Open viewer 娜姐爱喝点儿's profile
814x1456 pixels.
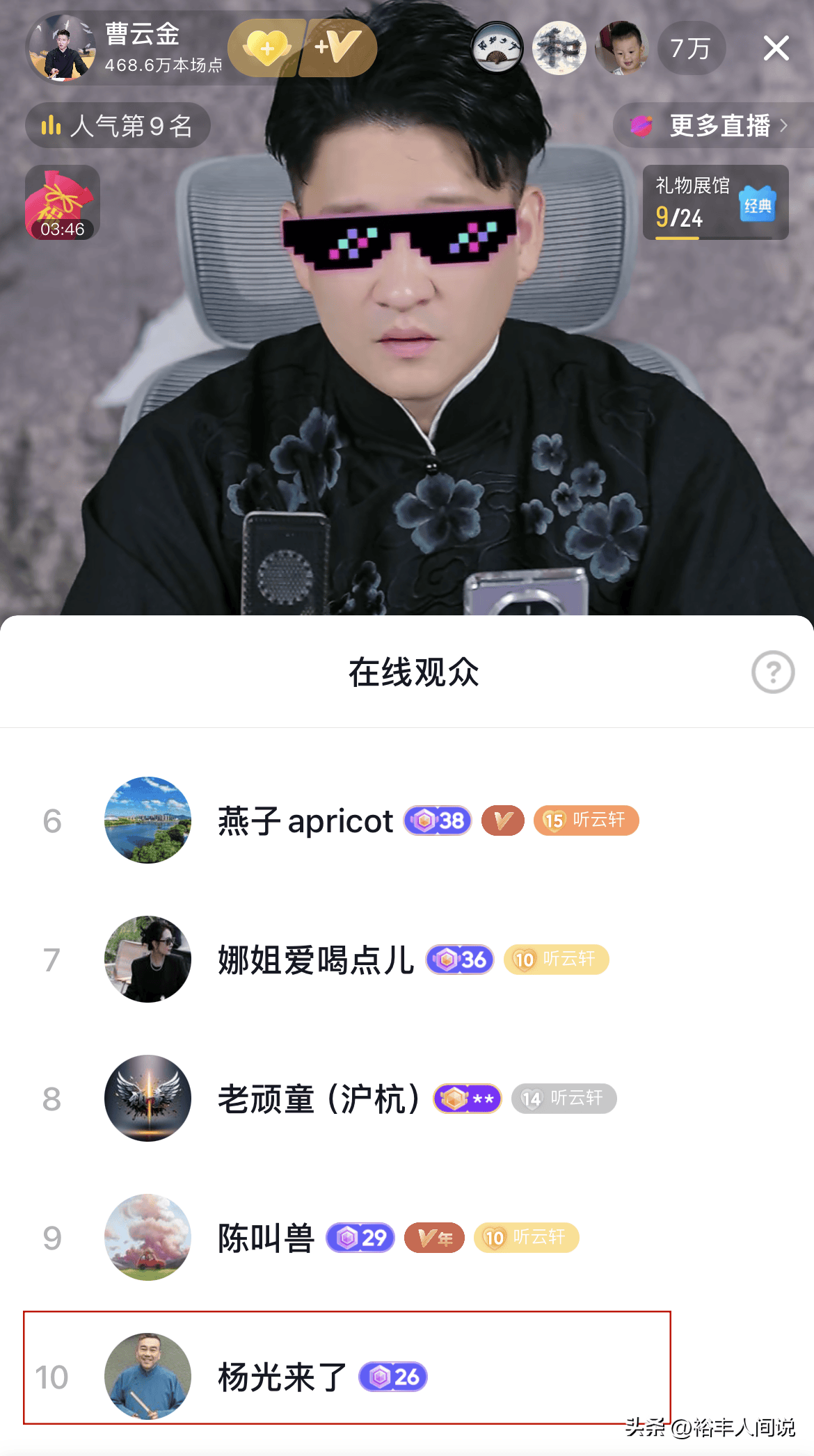(407, 960)
